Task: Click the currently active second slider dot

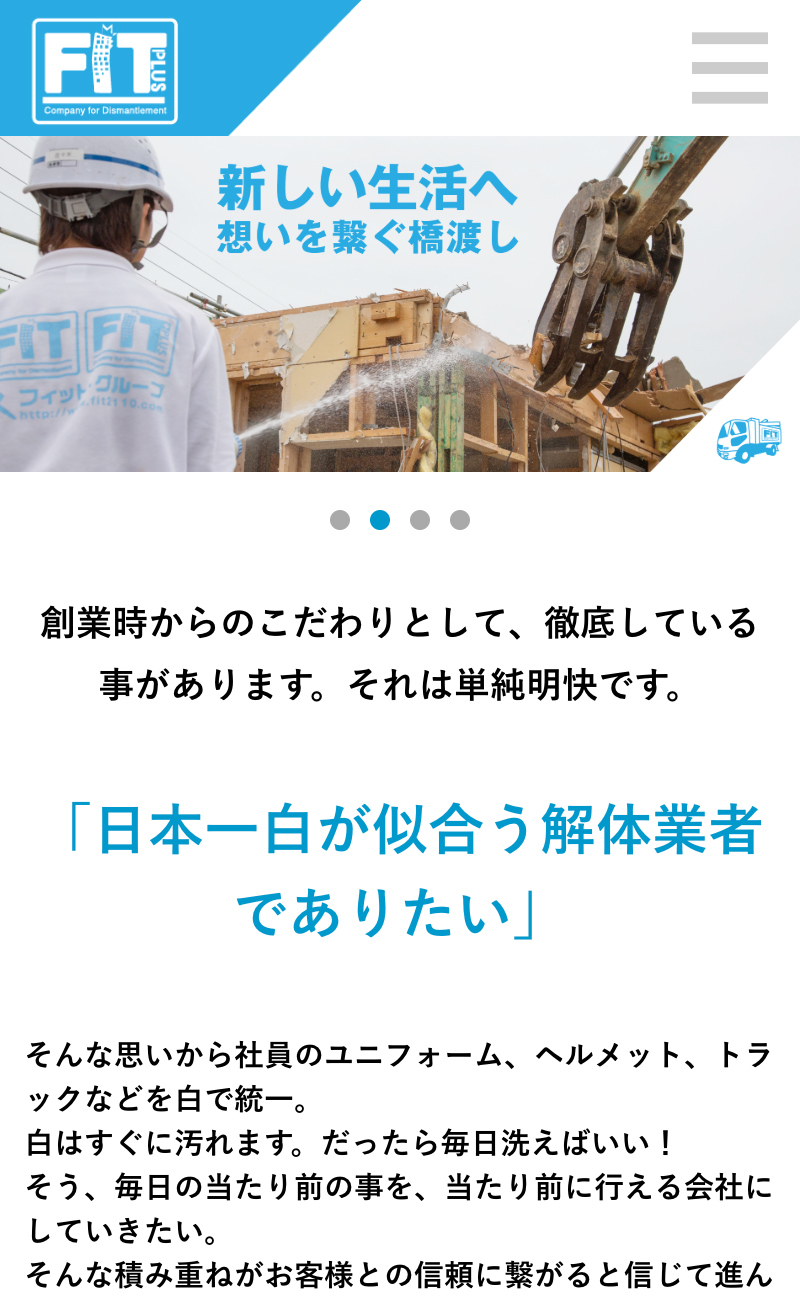Action: (x=380, y=518)
